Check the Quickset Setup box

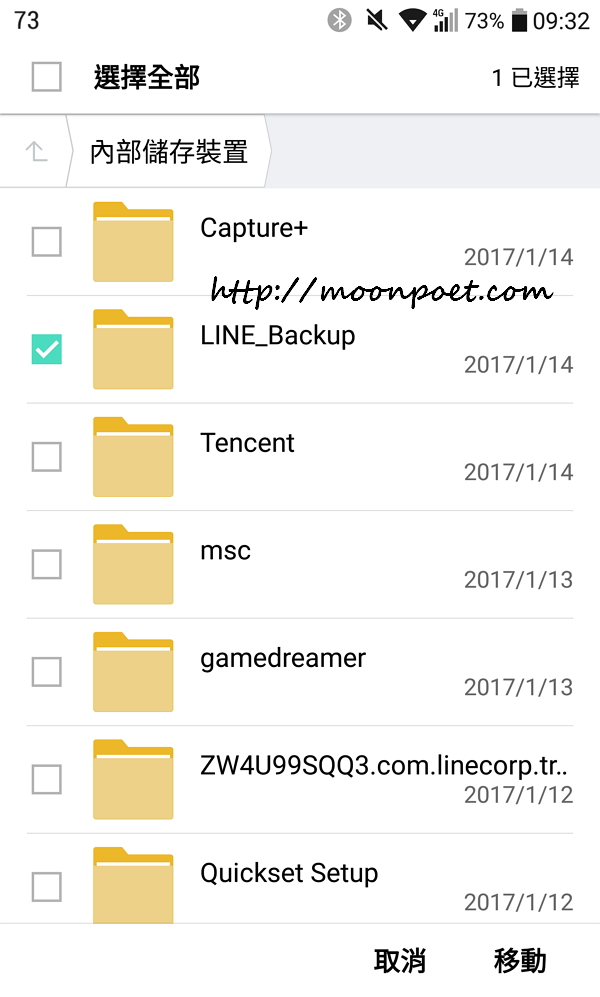coord(46,886)
